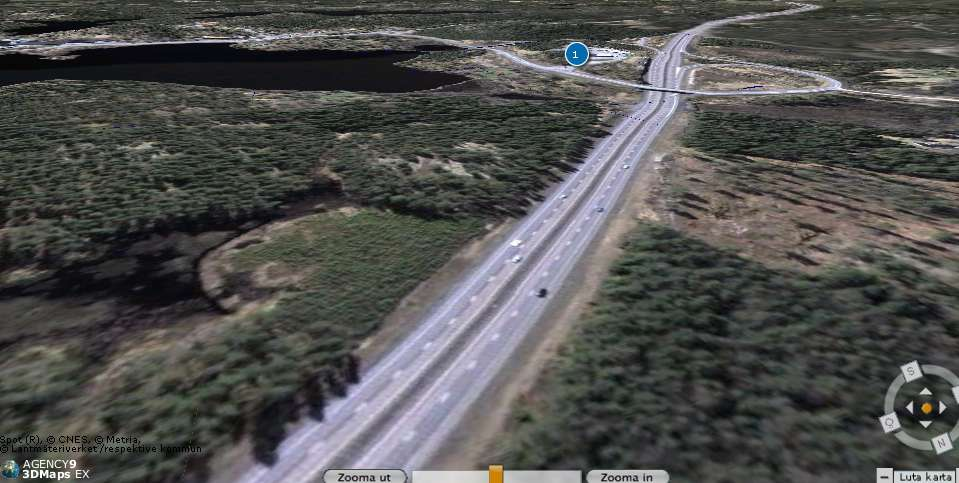Pan the map with the compass left arrow

click(910, 408)
